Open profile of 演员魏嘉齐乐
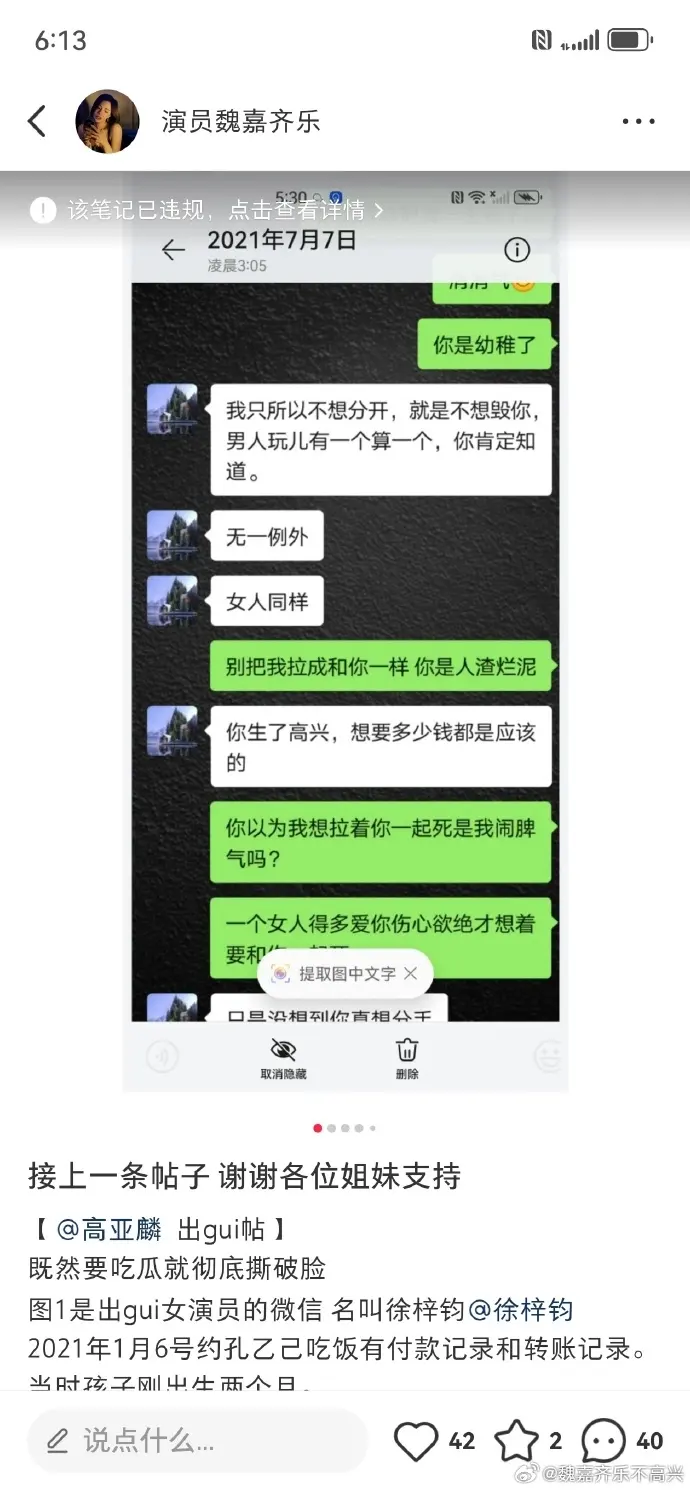This screenshot has height=1490, width=690. point(241,122)
